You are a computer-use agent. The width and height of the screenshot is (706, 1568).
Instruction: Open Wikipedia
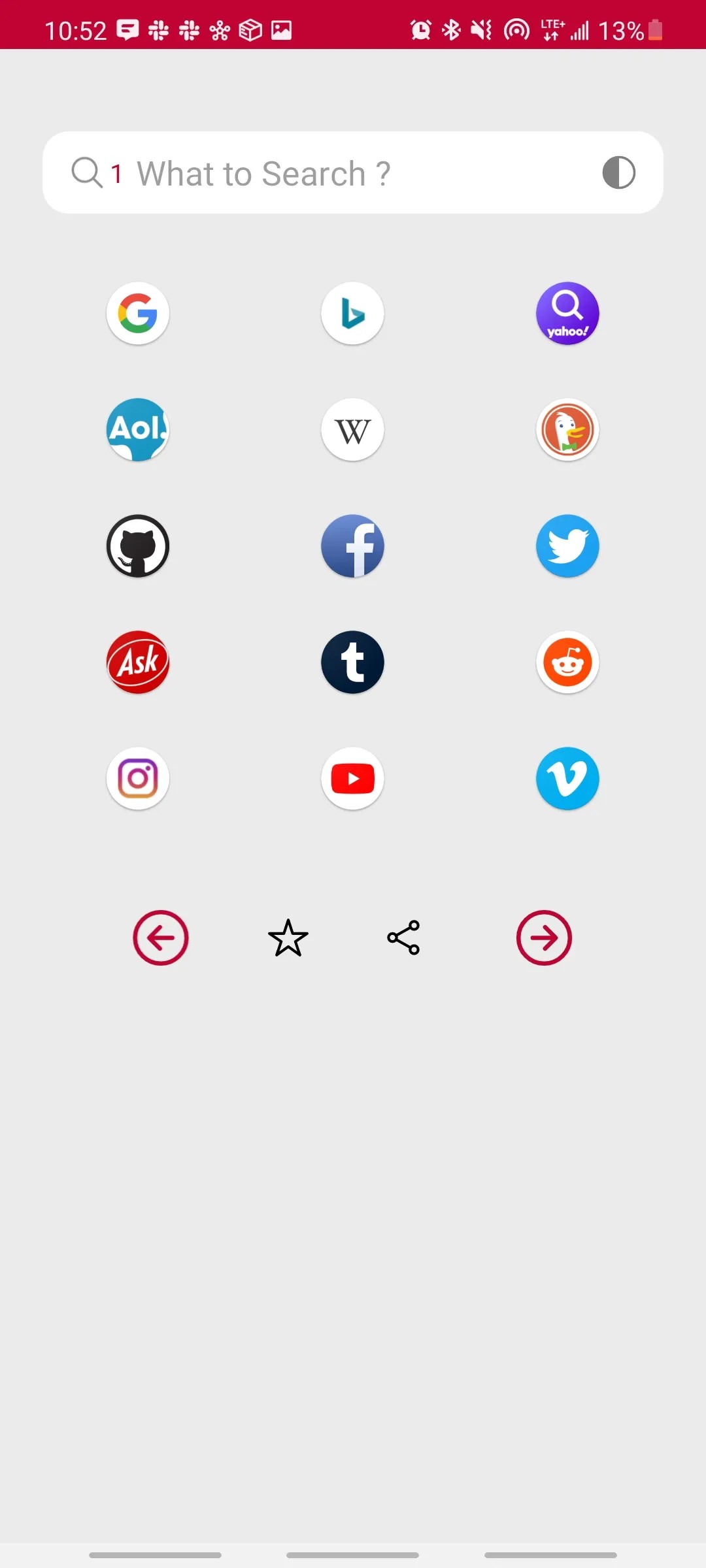point(352,430)
